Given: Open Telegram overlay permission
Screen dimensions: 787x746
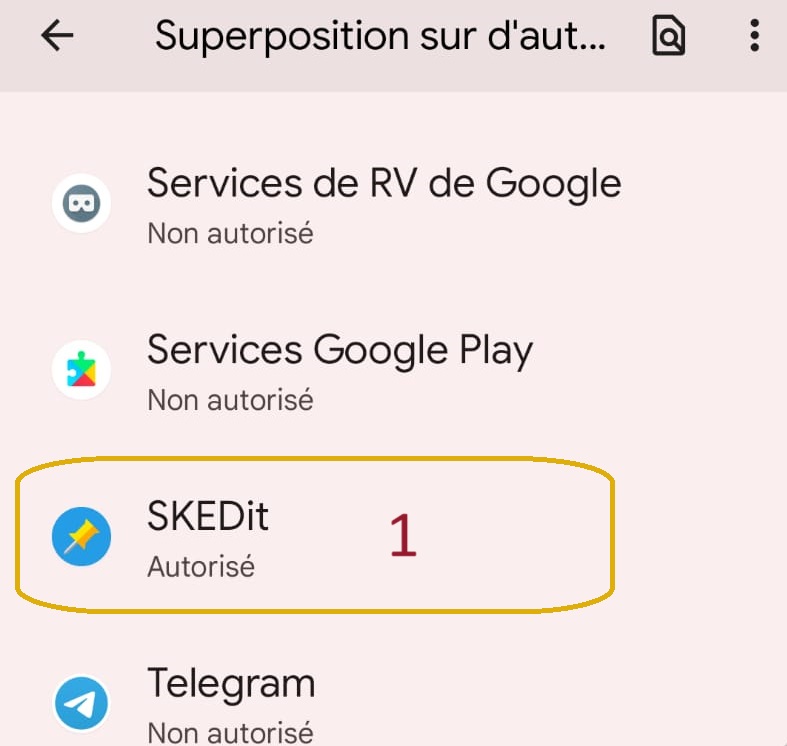Looking at the screenshot, I should 231,704.
